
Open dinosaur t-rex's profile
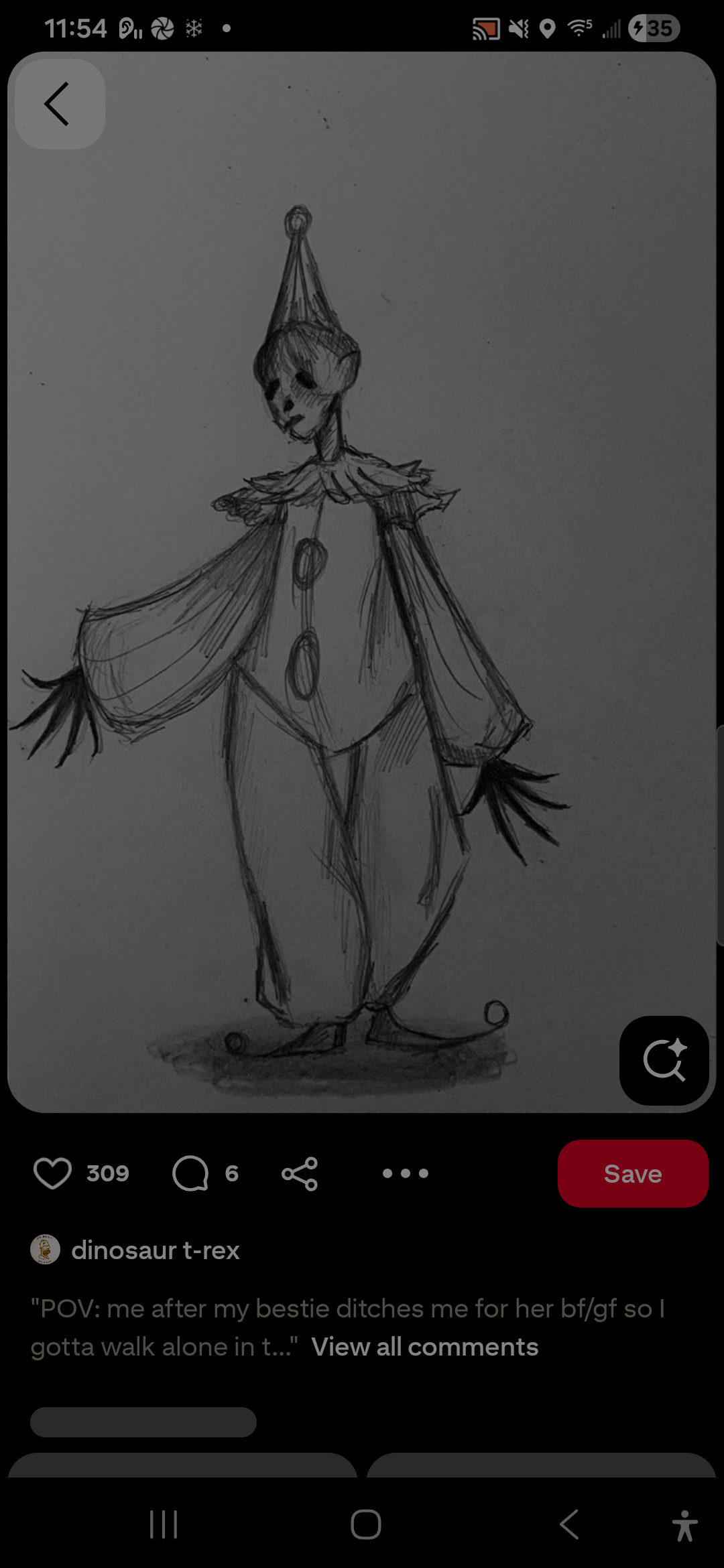pos(154,1250)
